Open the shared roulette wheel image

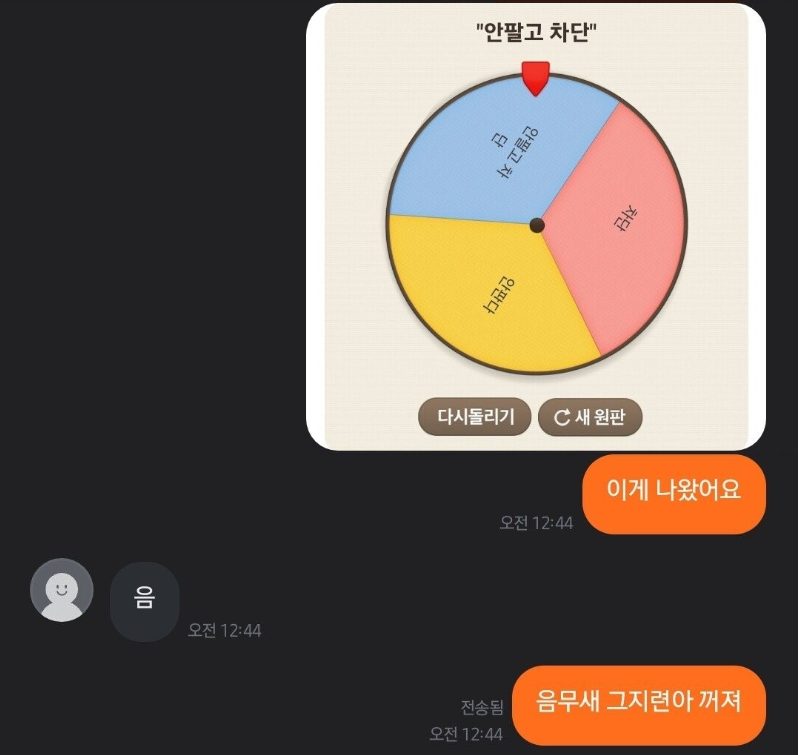click(x=536, y=226)
